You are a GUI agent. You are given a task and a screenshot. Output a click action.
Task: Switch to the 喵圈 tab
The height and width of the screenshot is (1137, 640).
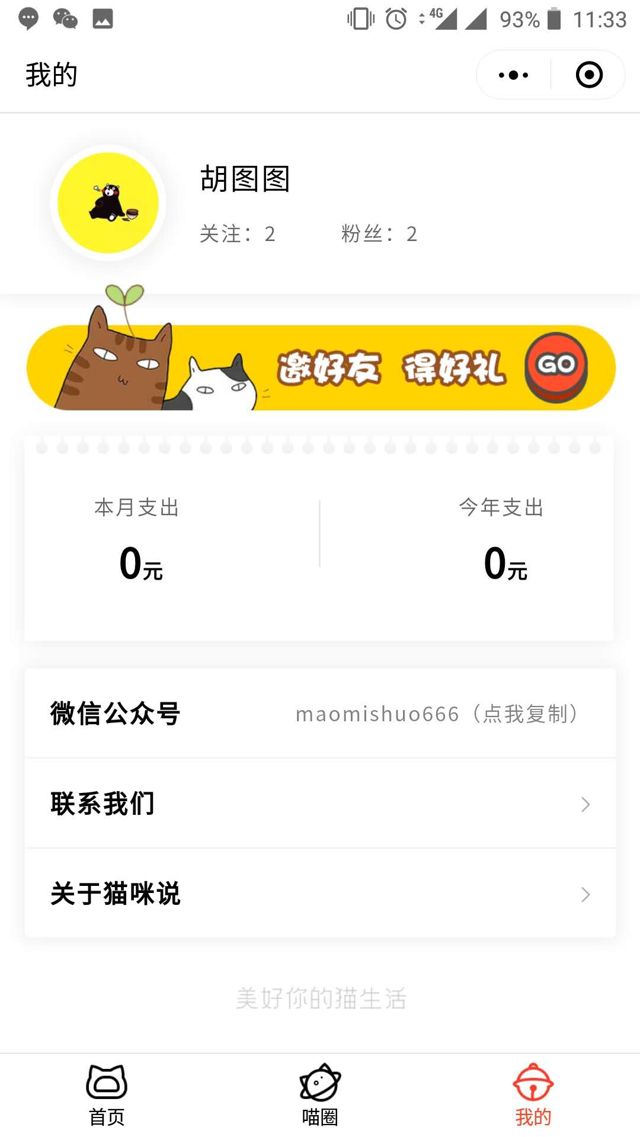click(320, 1095)
